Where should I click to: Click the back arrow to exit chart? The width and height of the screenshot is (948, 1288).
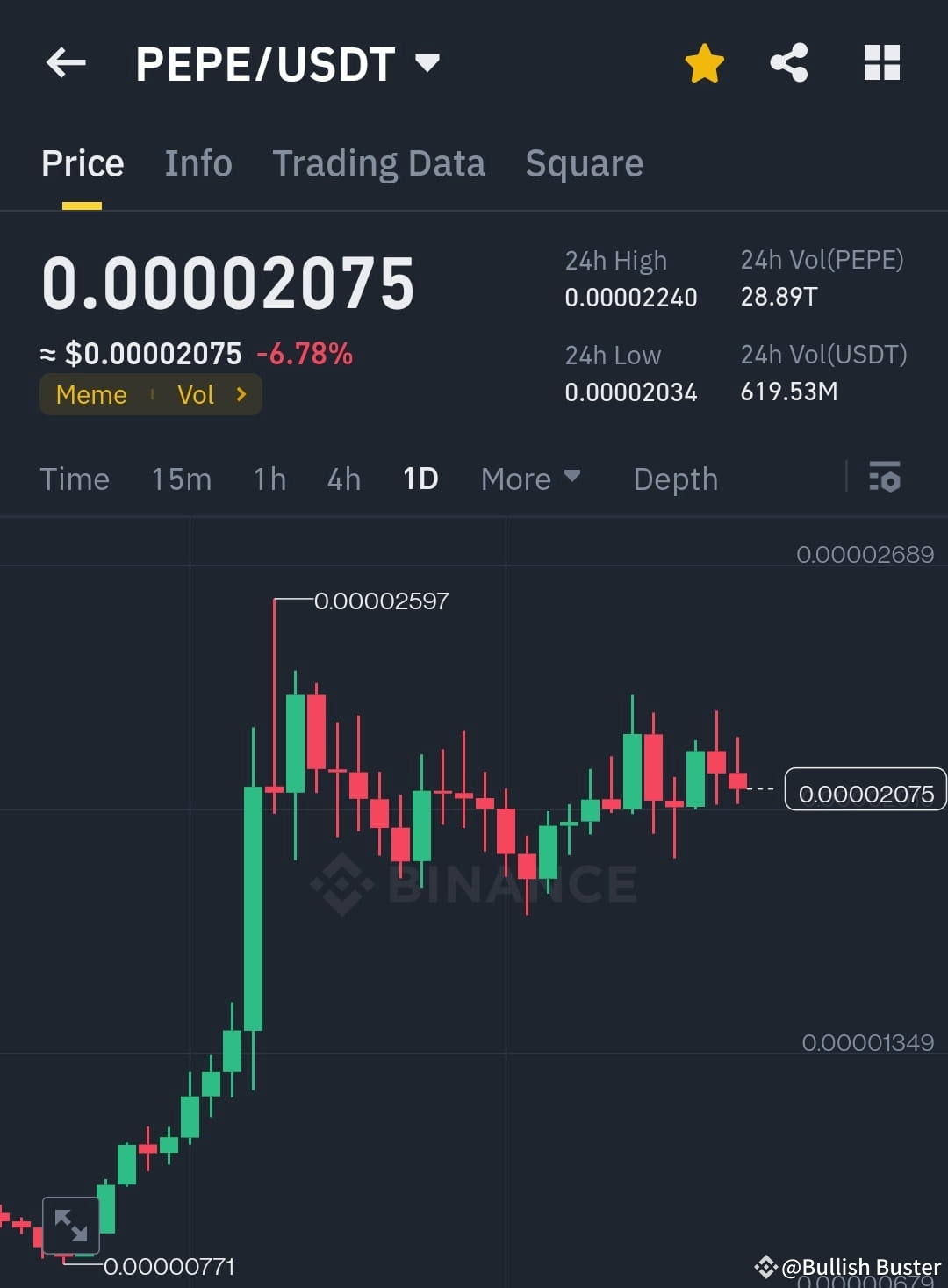click(x=65, y=62)
